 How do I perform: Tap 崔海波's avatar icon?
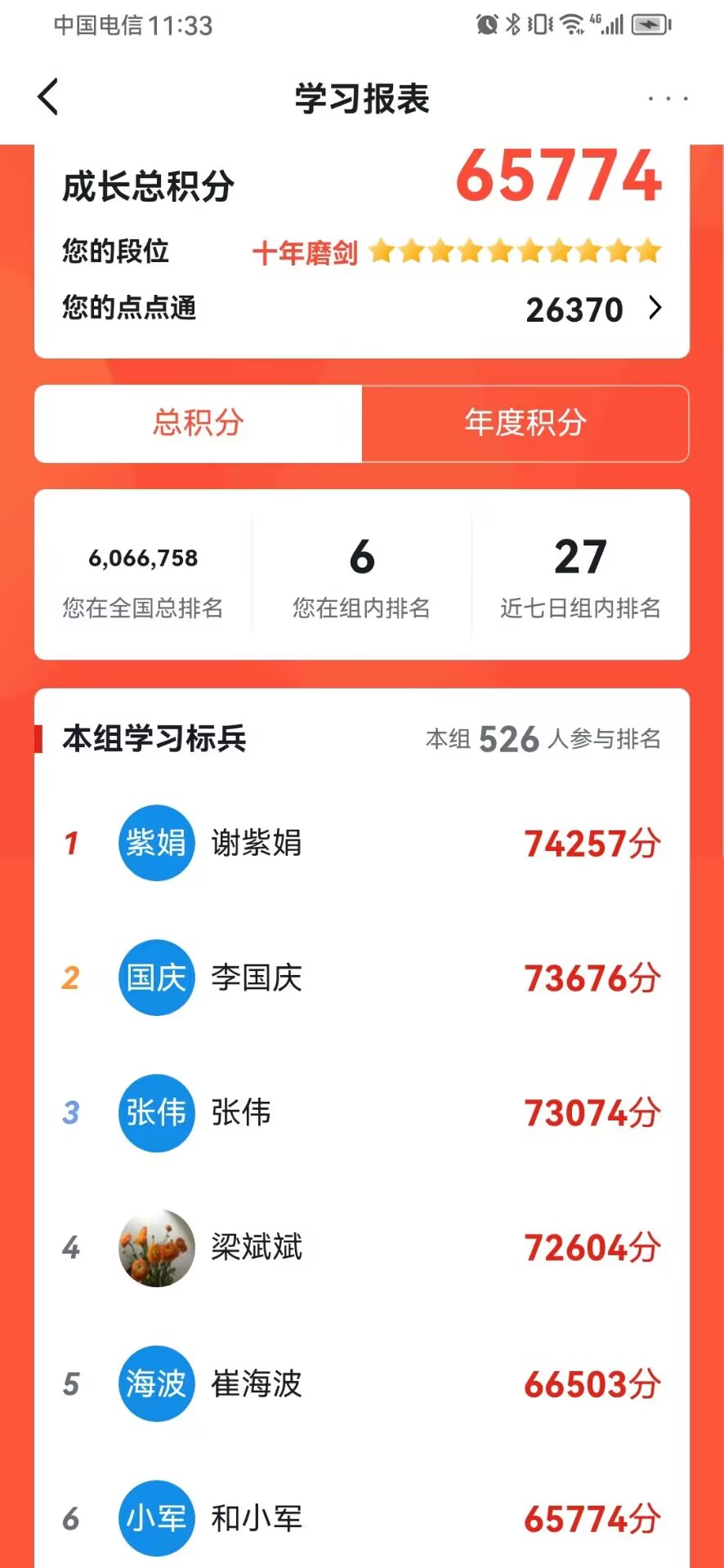pos(156,1383)
